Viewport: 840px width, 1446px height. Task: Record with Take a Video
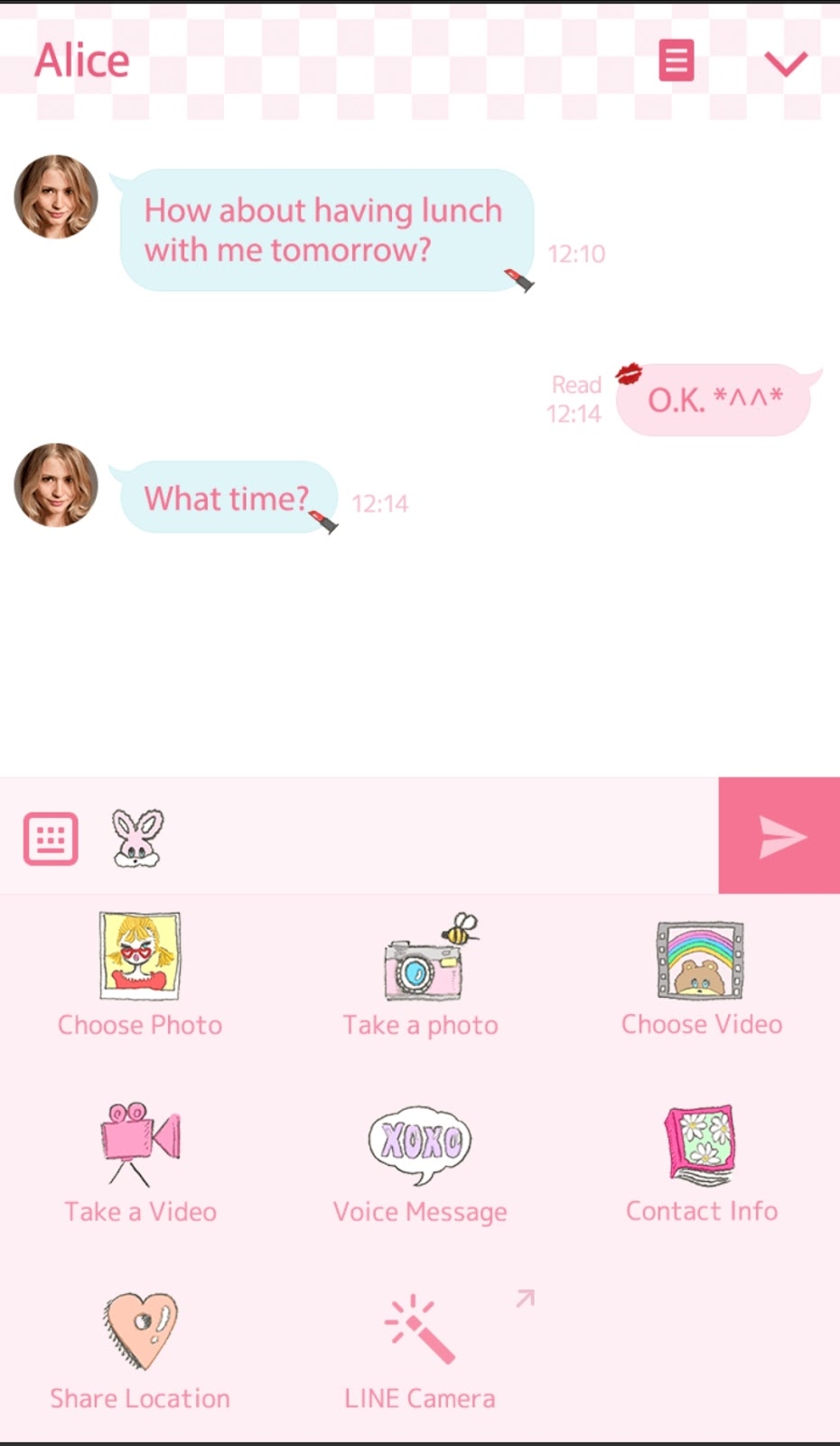coord(140,1163)
